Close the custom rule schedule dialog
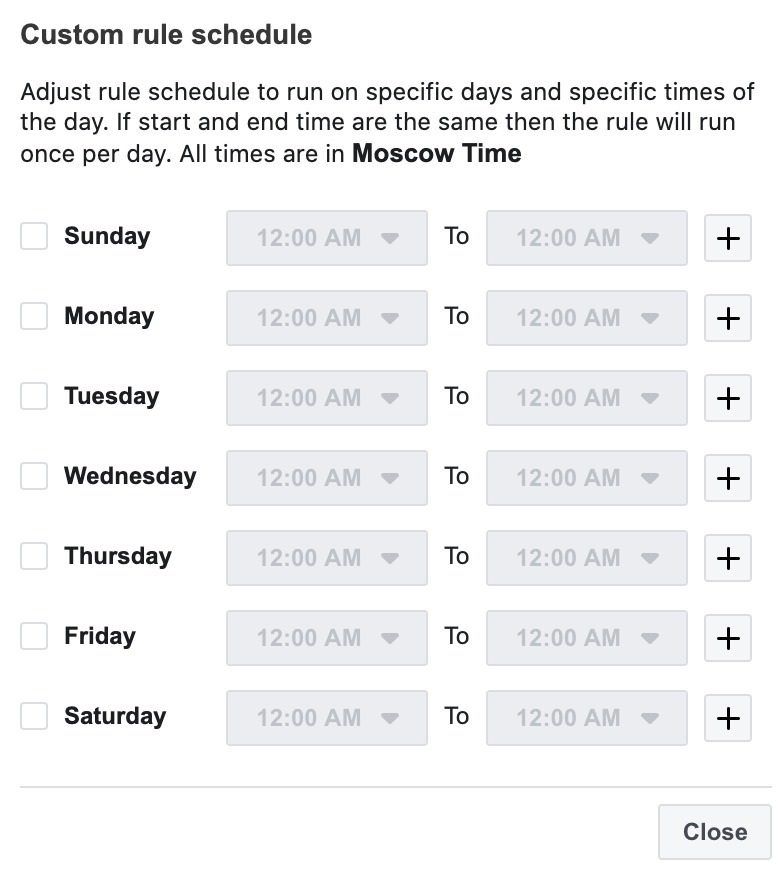Image resolution: width=782 pixels, height=870 pixels. pyautogui.click(x=714, y=832)
